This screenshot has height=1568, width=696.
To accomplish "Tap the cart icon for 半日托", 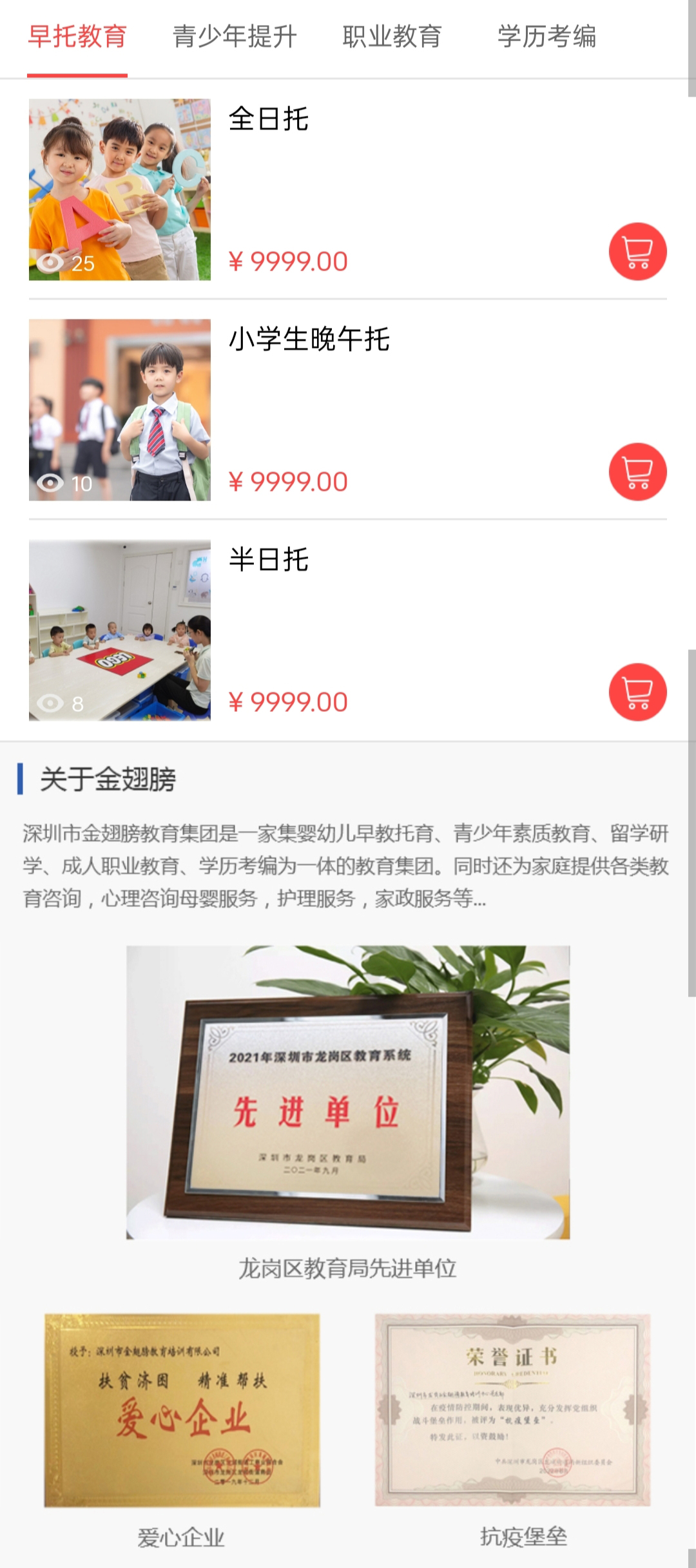I will click(x=637, y=693).
